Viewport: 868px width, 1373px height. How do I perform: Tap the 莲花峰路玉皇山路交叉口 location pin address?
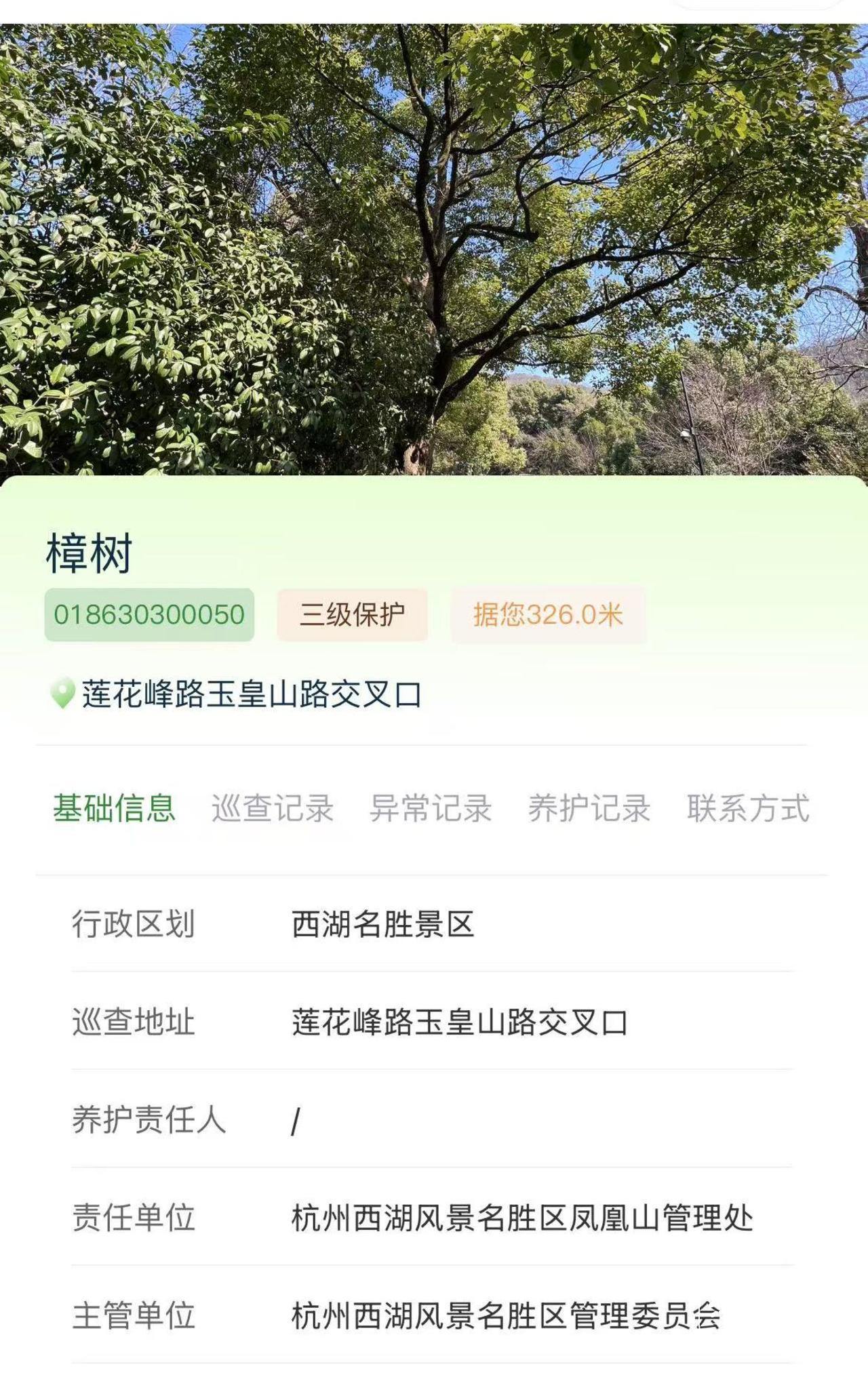click(251, 694)
